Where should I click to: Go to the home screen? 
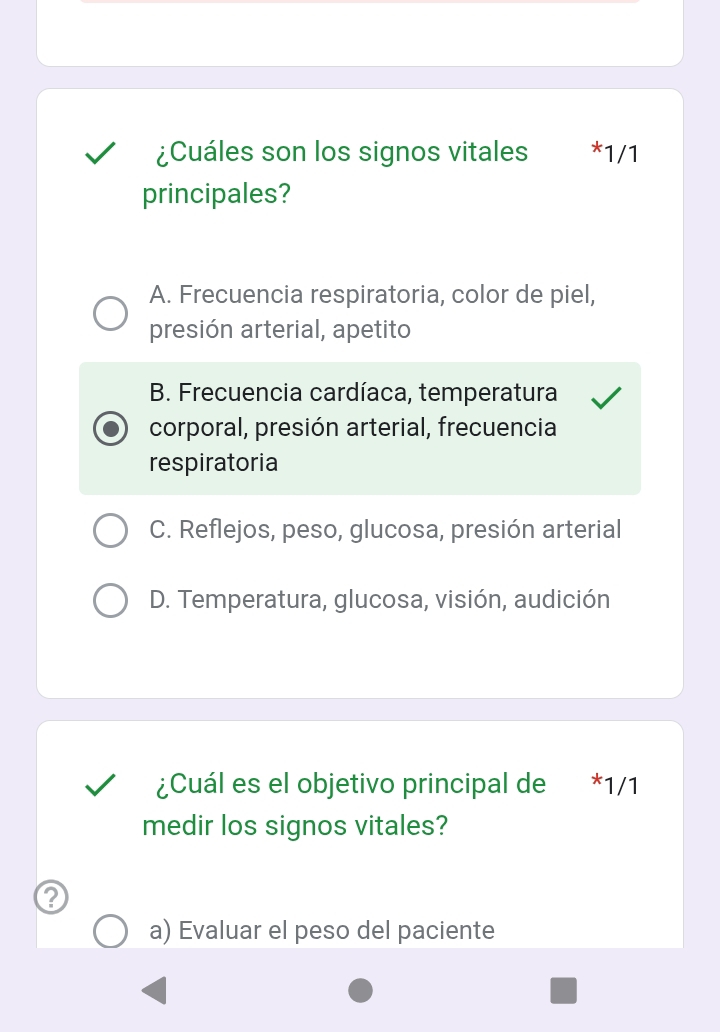360,990
